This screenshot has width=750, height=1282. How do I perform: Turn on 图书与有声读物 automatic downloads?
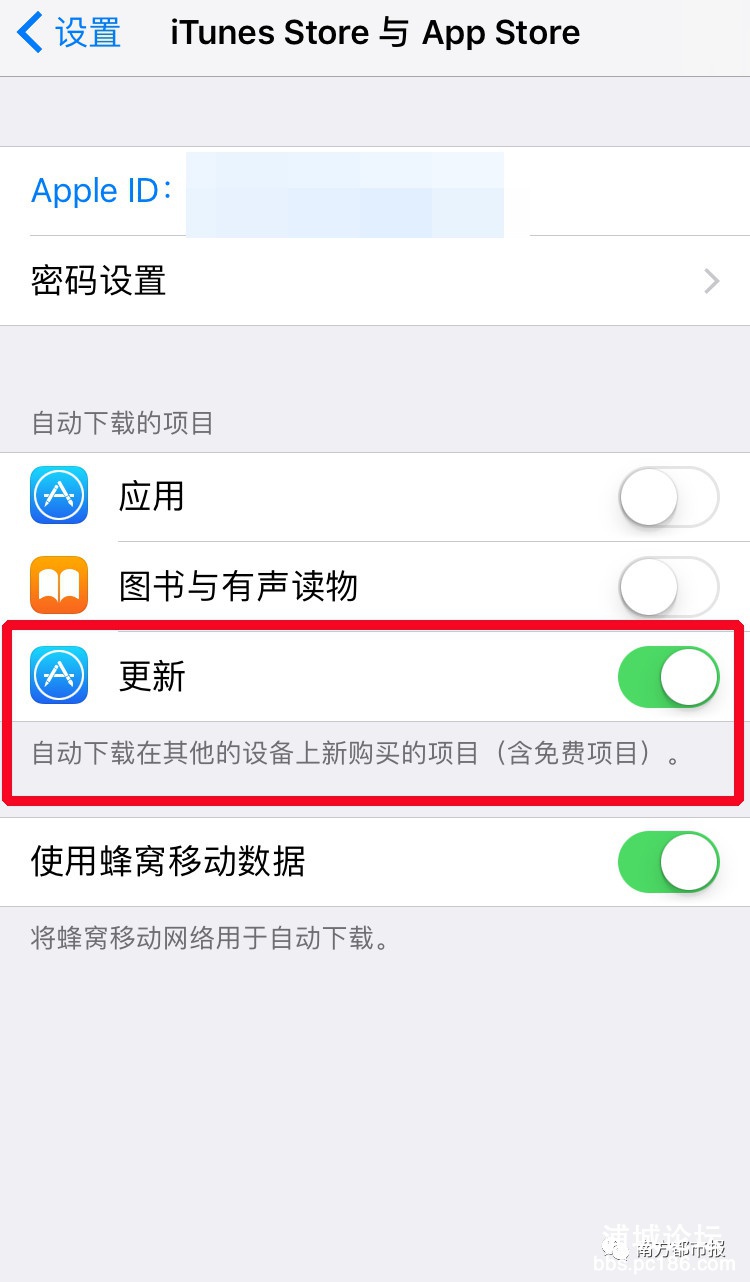(668, 586)
